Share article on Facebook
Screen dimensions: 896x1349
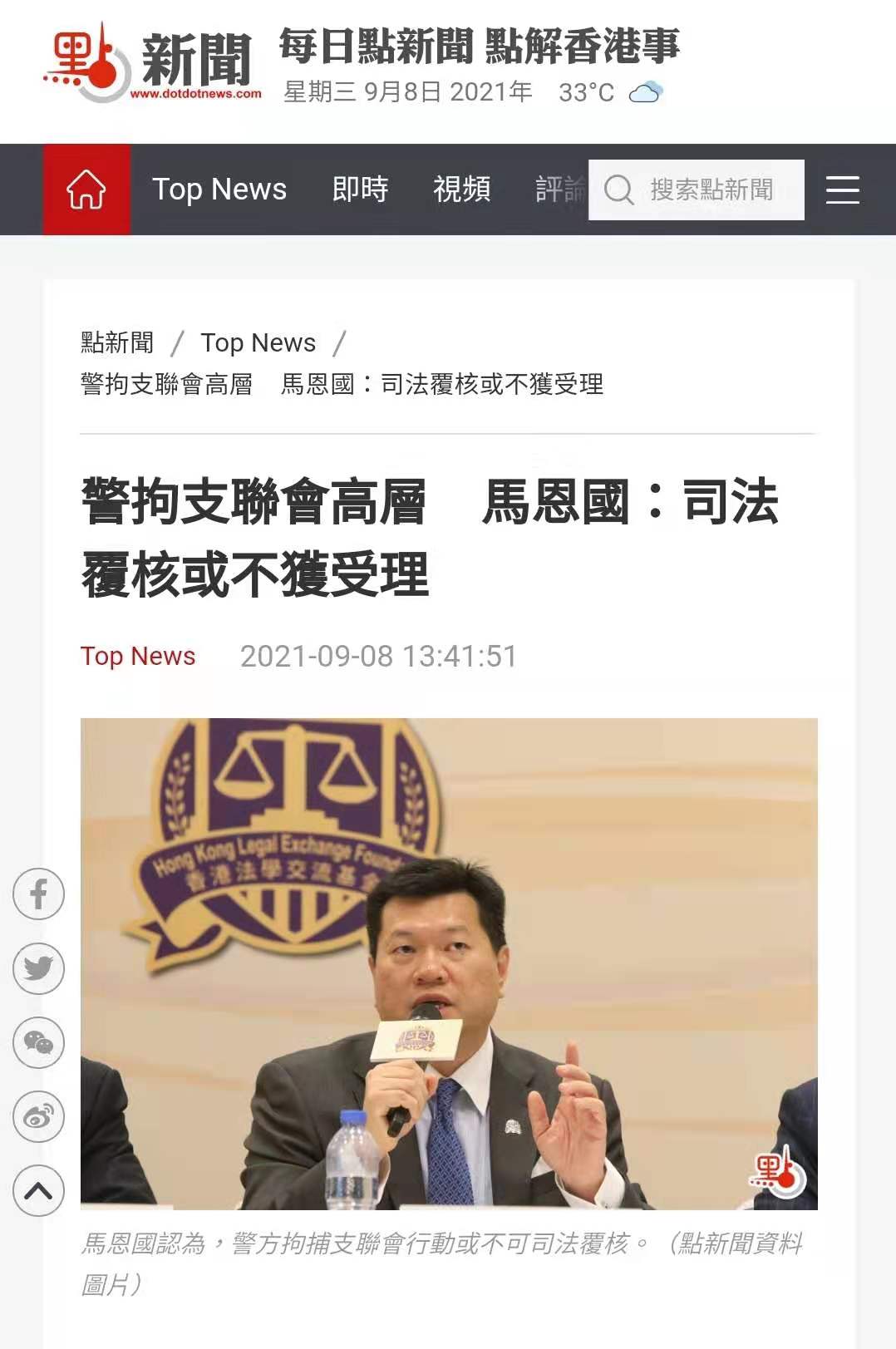point(38,894)
